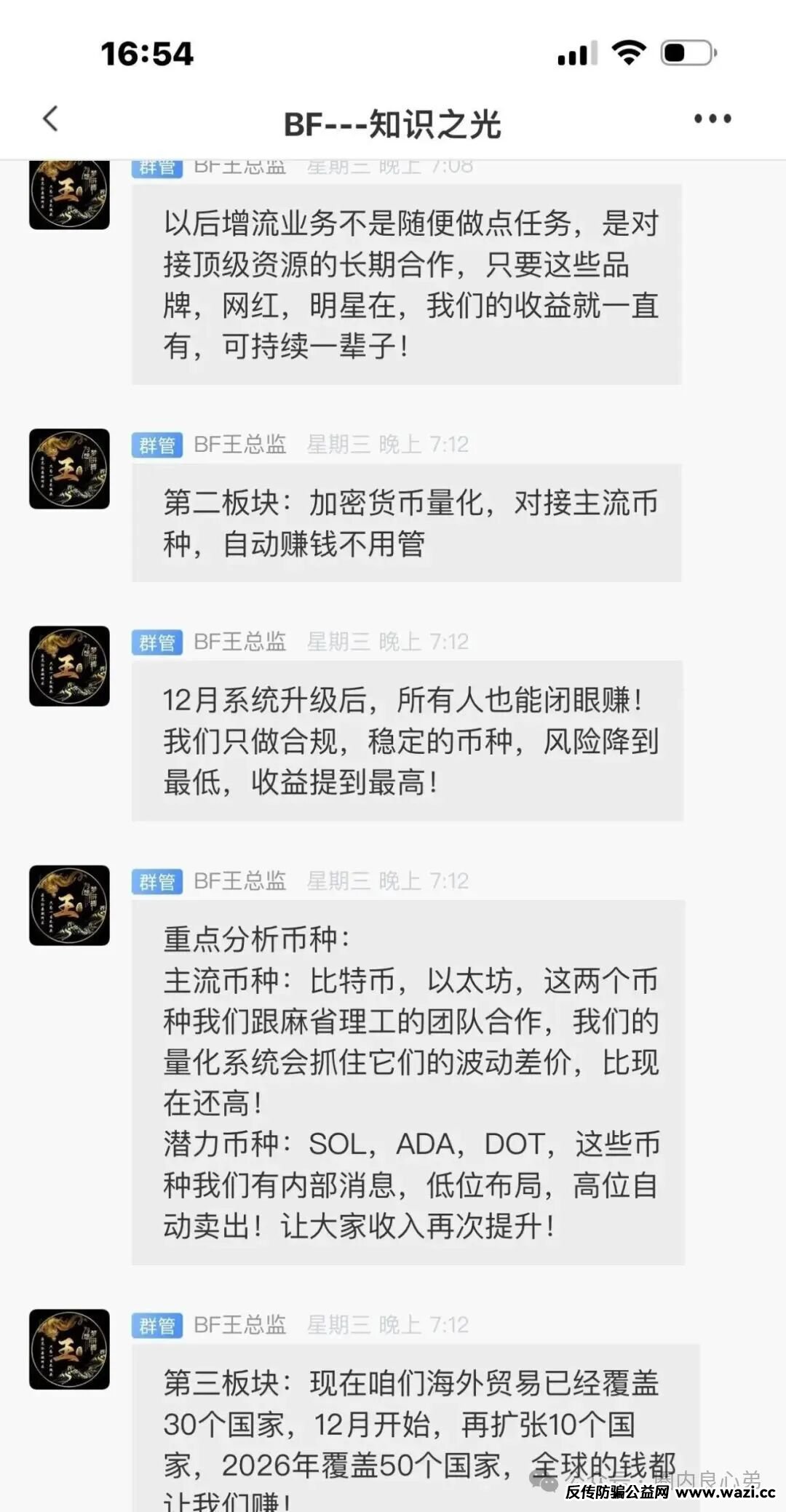The height and width of the screenshot is (1512, 786).
Task: Open avatar beside the 第三板块 message
Action: click(x=69, y=1349)
